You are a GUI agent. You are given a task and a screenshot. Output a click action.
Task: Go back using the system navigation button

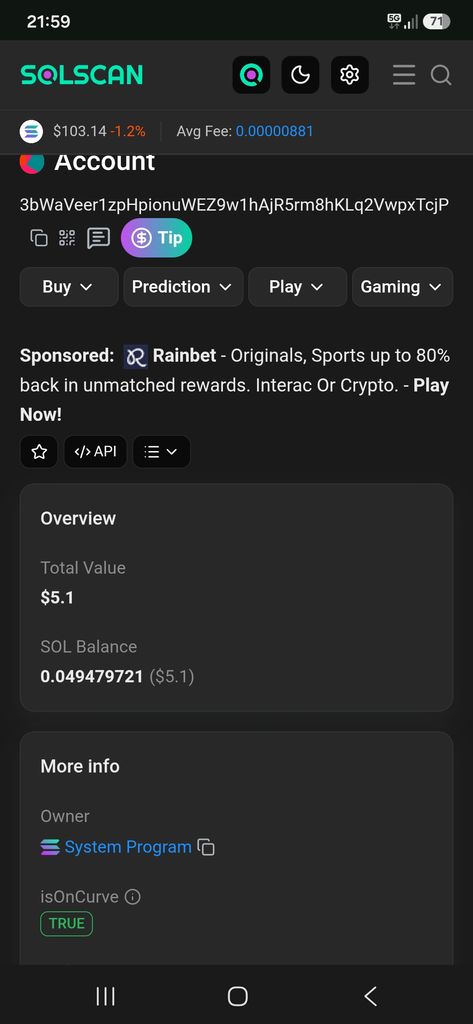(370, 996)
